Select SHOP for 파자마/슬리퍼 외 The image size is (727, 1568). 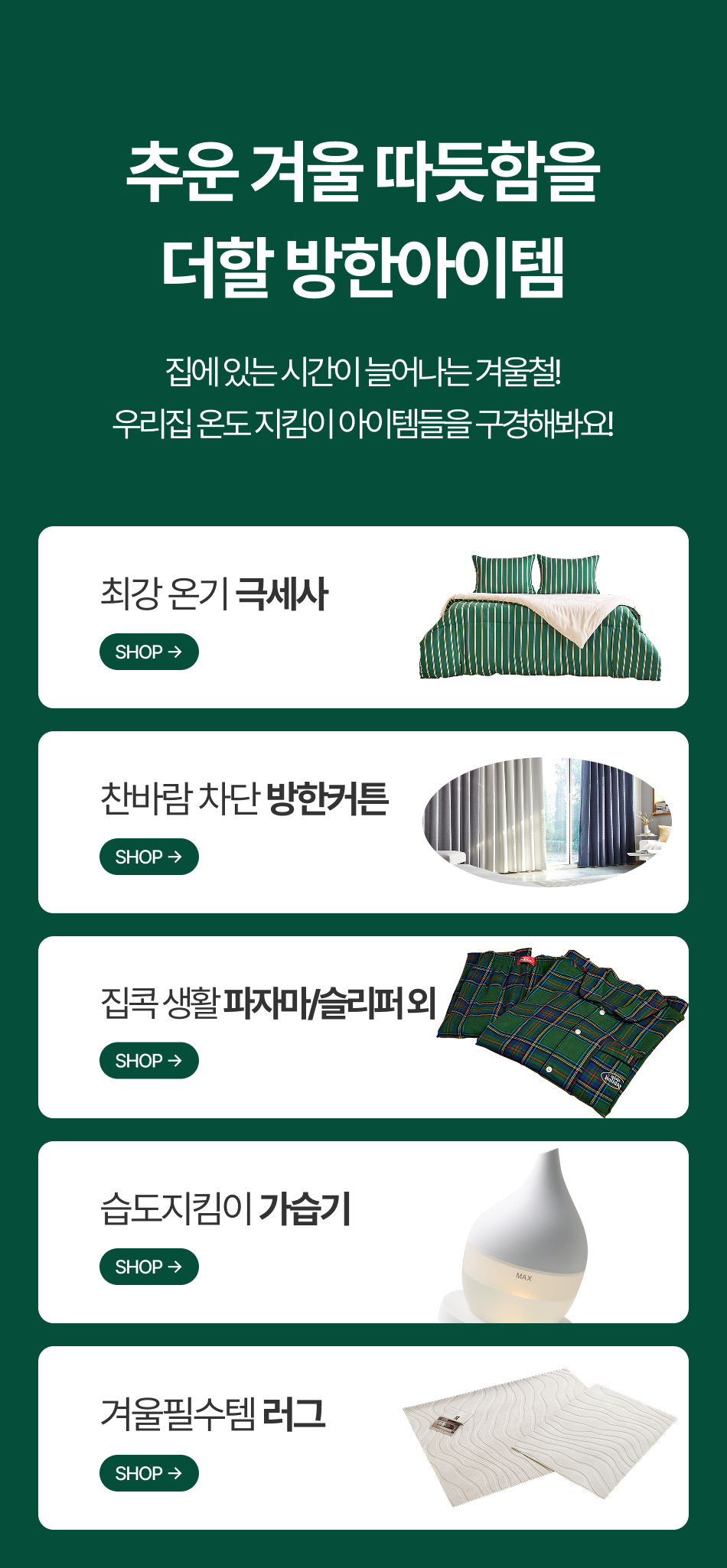pos(148,1061)
